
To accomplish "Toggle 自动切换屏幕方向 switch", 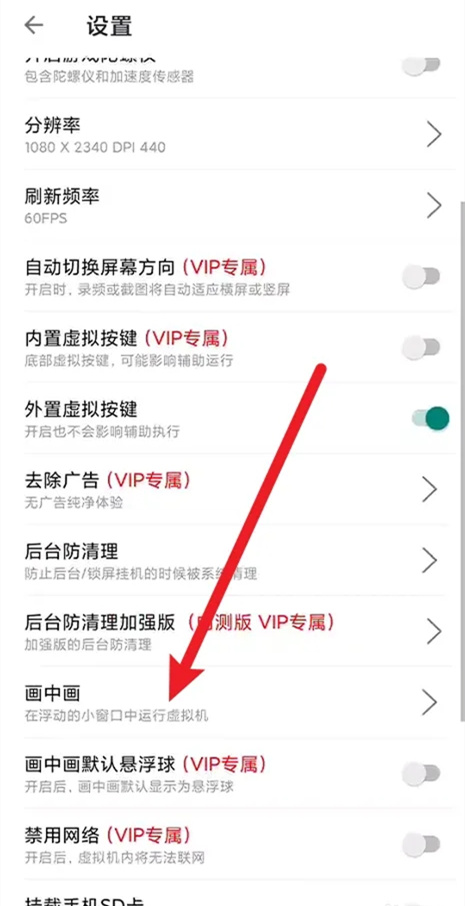I will click(x=421, y=276).
